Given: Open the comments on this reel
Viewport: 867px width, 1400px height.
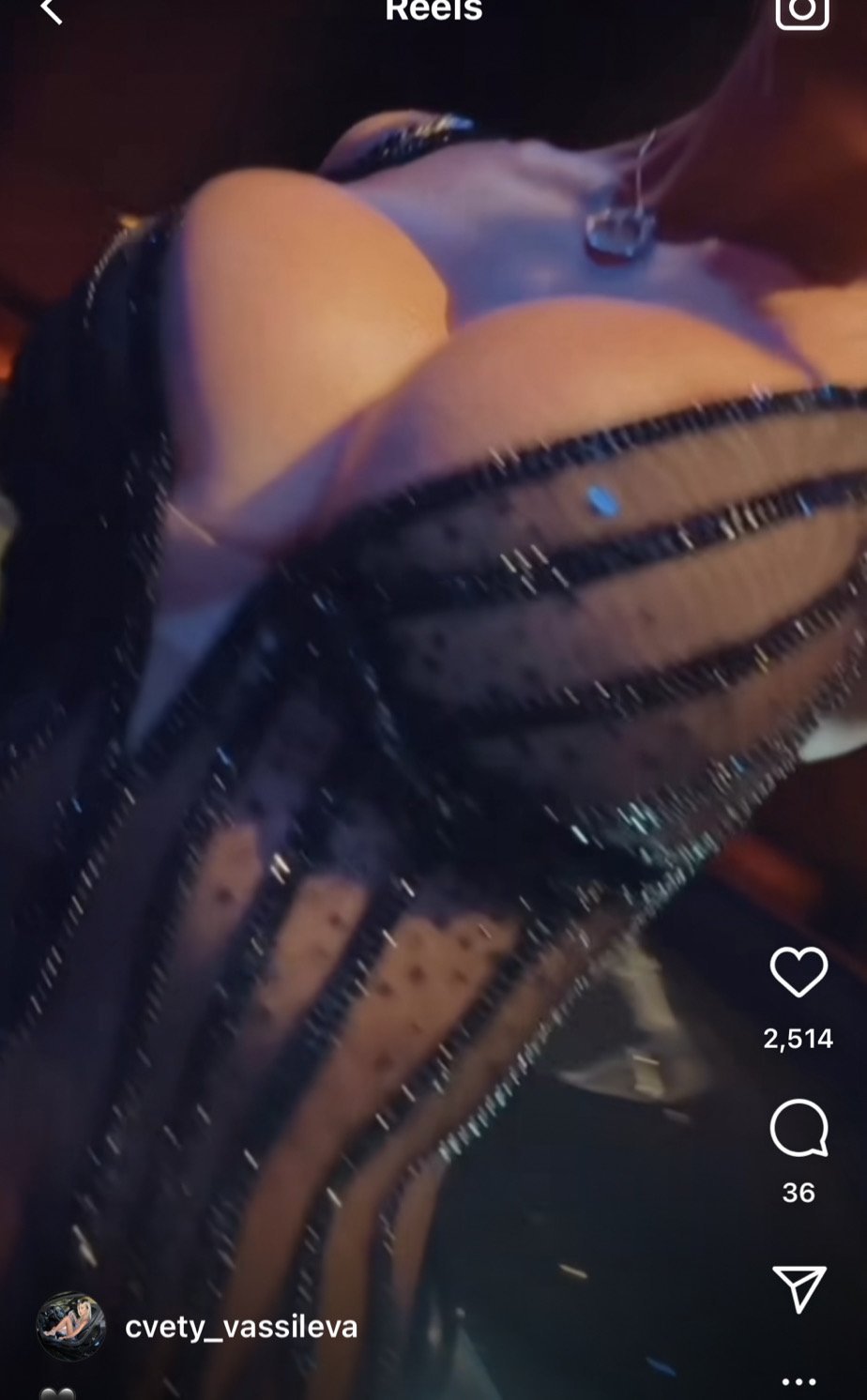Looking at the screenshot, I should (799, 1128).
